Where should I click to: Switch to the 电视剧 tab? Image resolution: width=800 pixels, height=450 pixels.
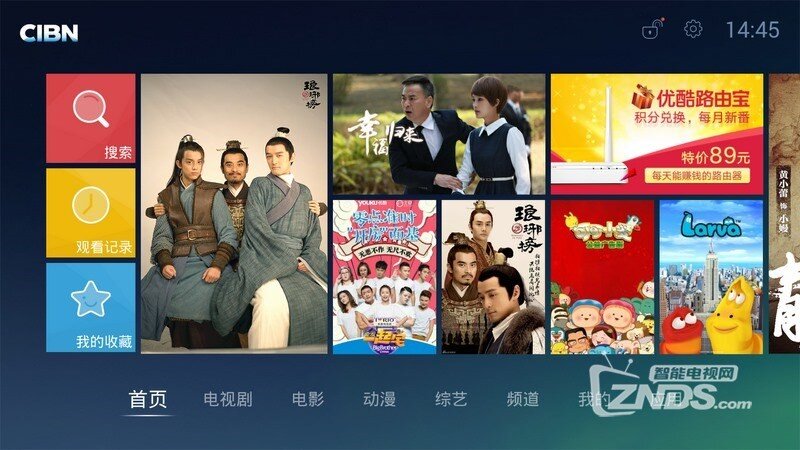[227, 399]
